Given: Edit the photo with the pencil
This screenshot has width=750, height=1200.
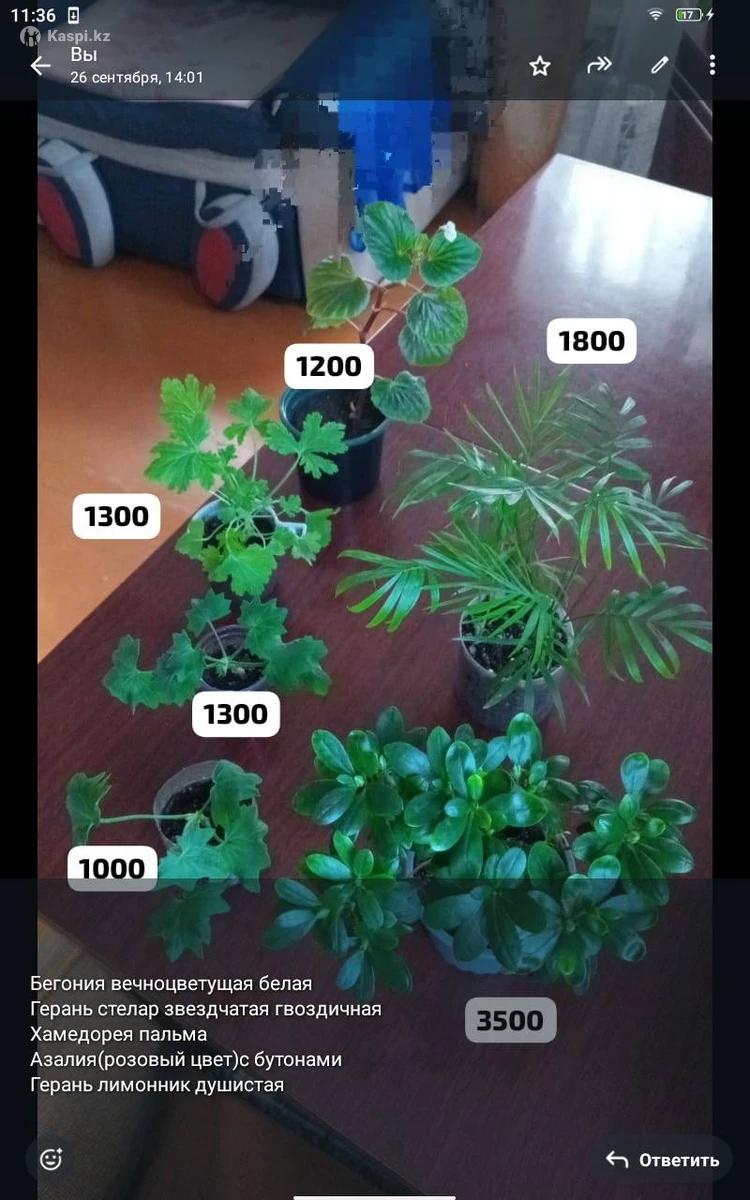Looking at the screenshot, I should [659, 66].
